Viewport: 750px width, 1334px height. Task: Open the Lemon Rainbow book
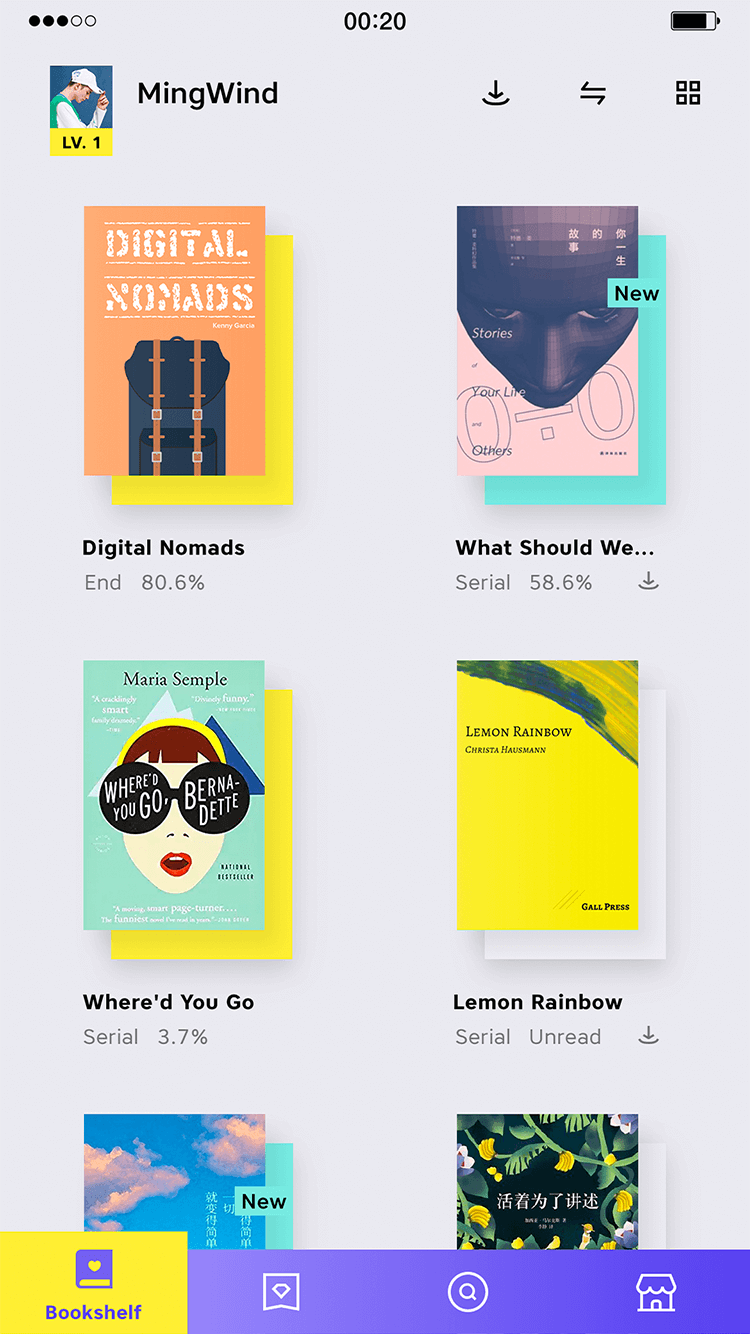[x=548, y=795]
